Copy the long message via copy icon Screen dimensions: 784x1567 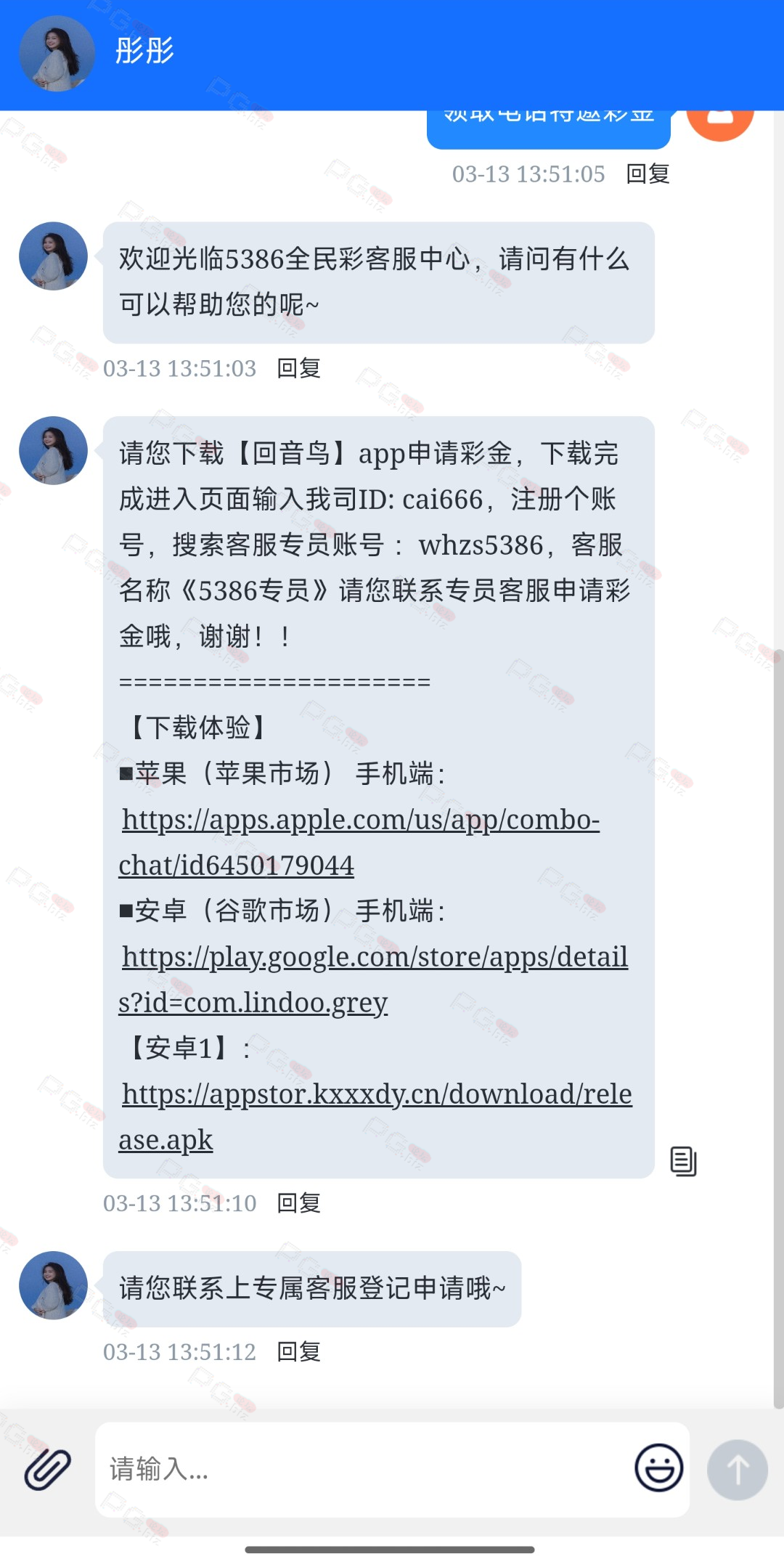click(x=683, y=1161)
